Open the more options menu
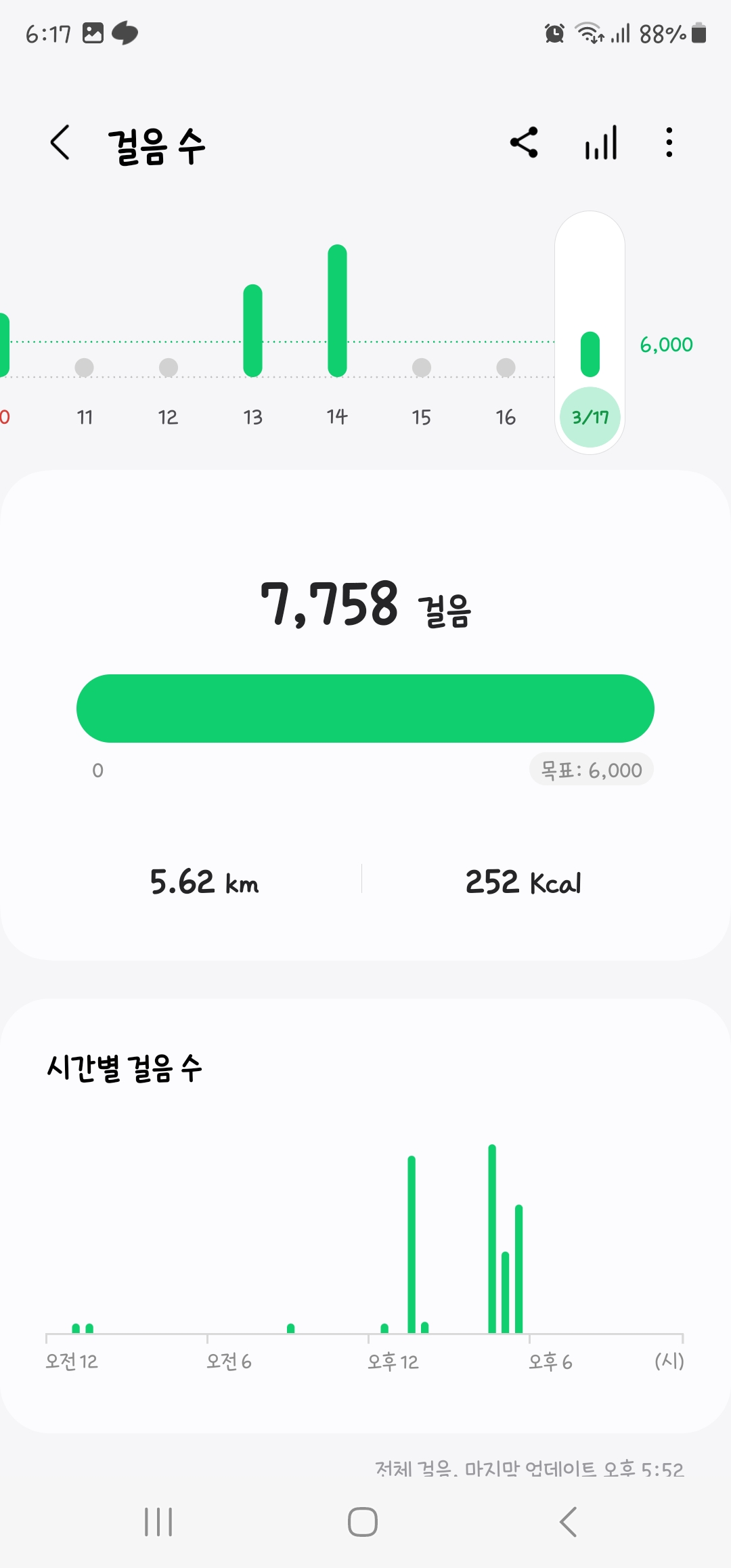731x1568 pixels. tap(669, 143)
